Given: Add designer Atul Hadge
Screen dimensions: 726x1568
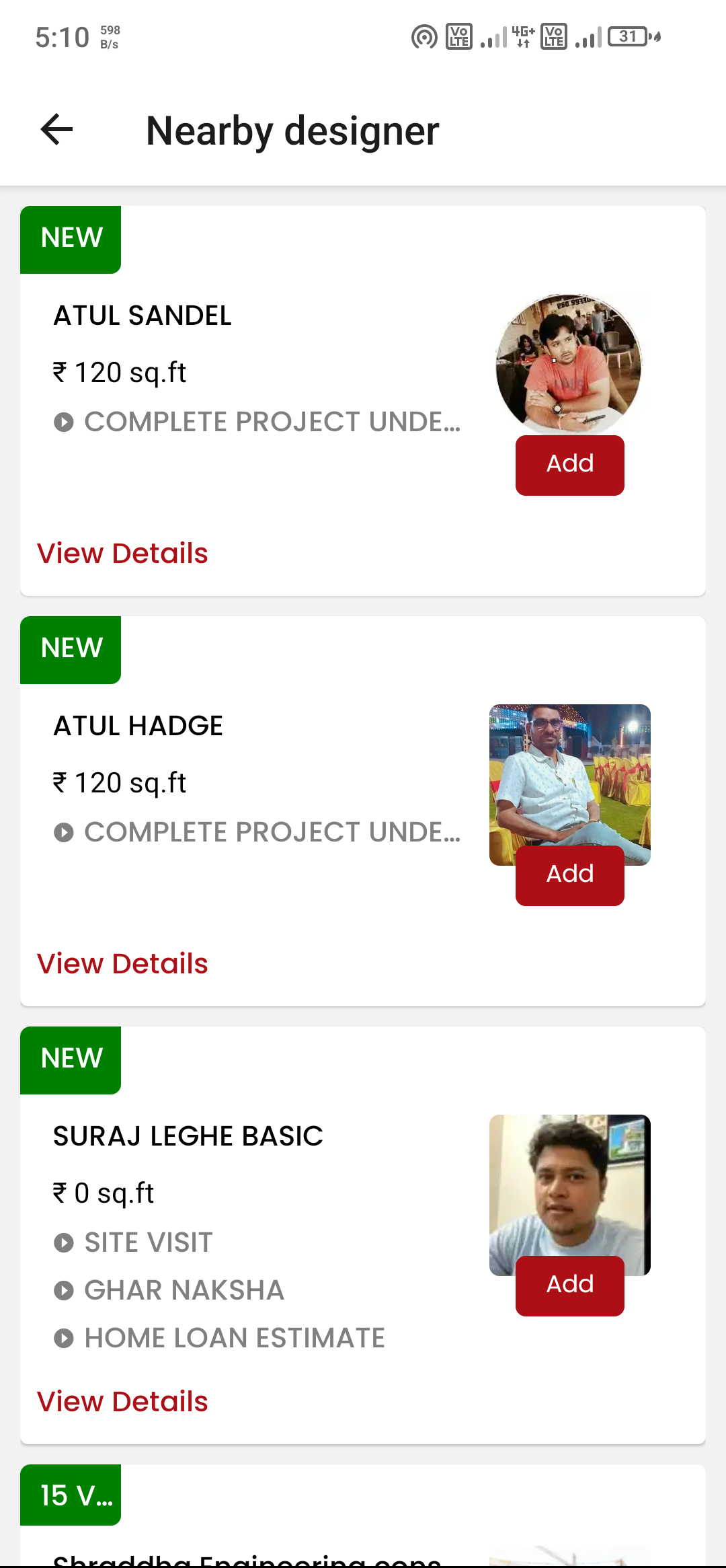Looking at the screenshot, I should point(569,875).
